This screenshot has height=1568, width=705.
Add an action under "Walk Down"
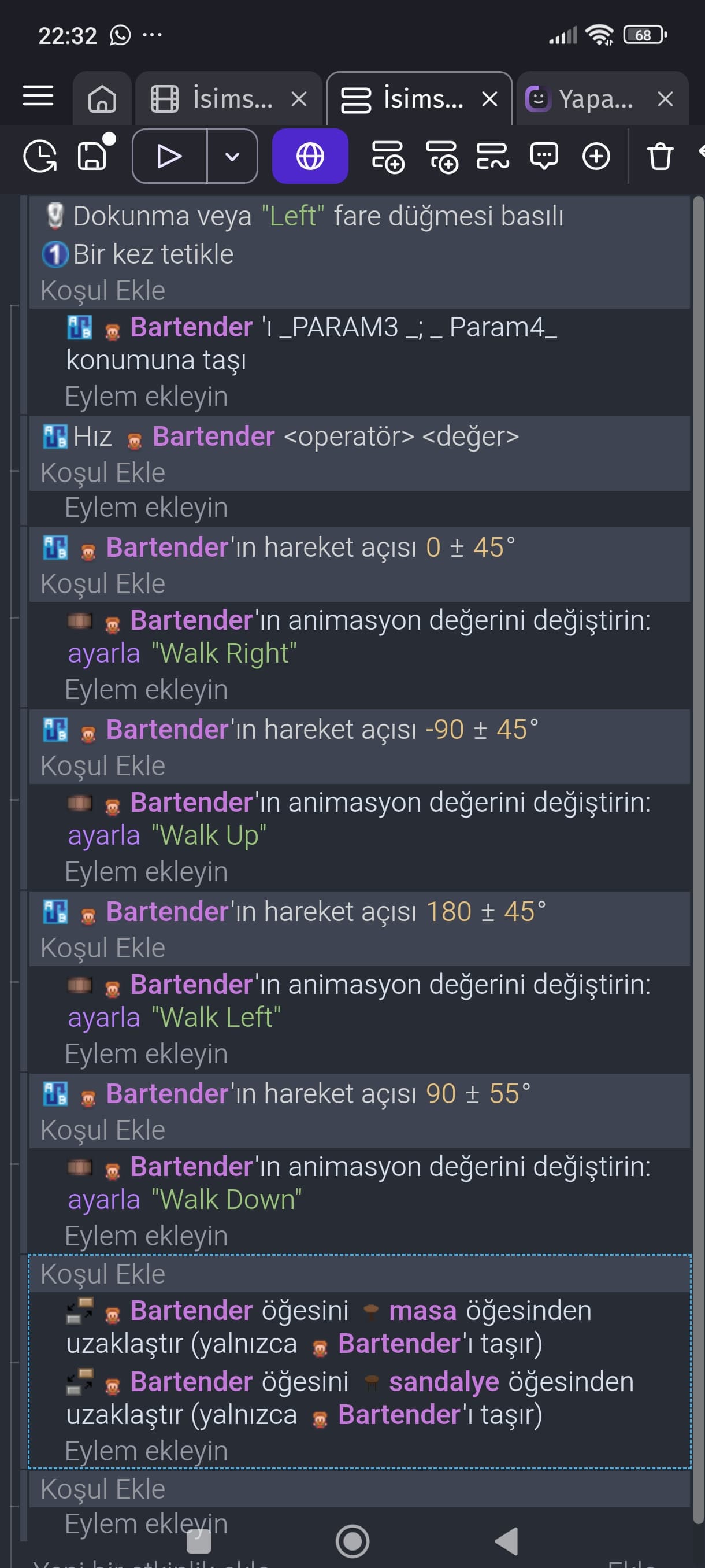[x=146, y=1236]
